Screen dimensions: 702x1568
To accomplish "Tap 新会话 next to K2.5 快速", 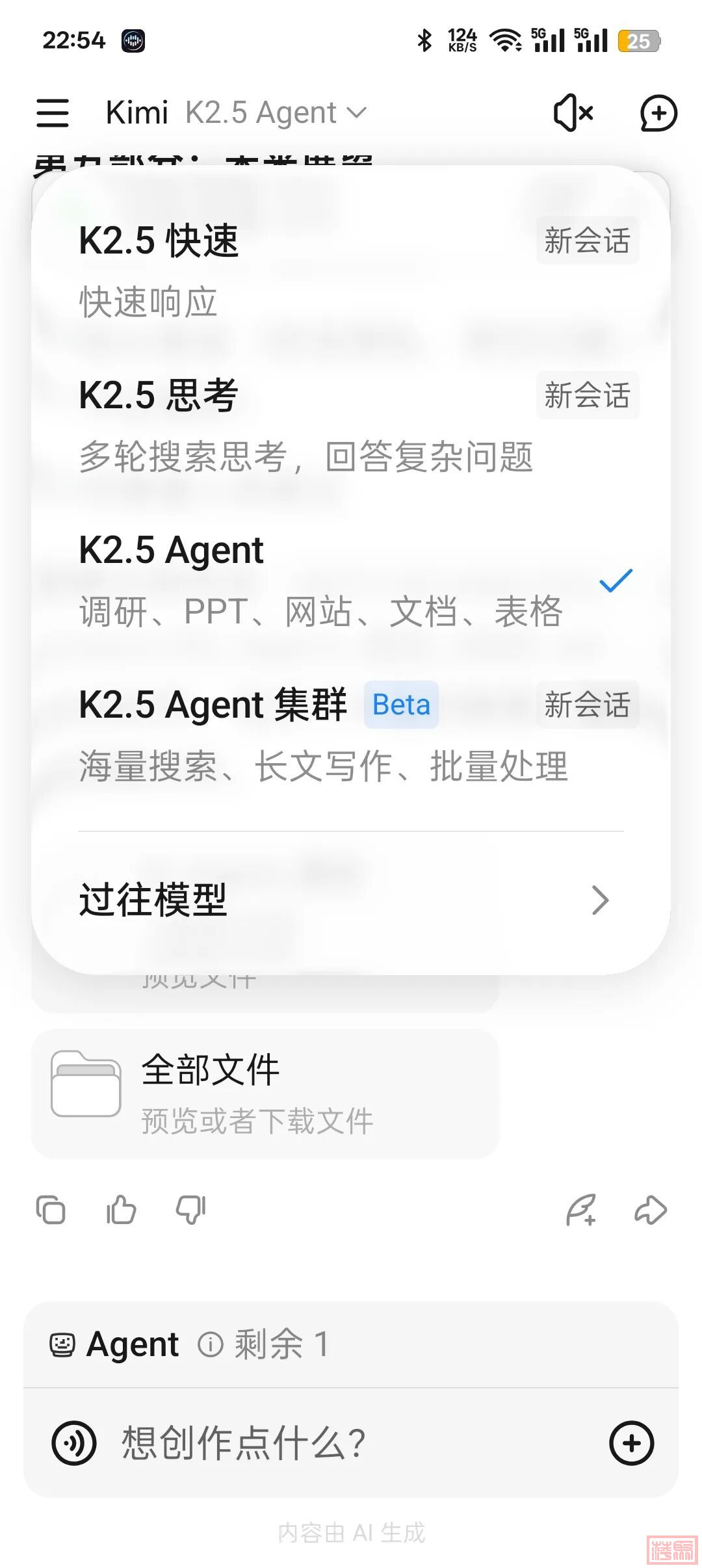I will click(587, 241).
